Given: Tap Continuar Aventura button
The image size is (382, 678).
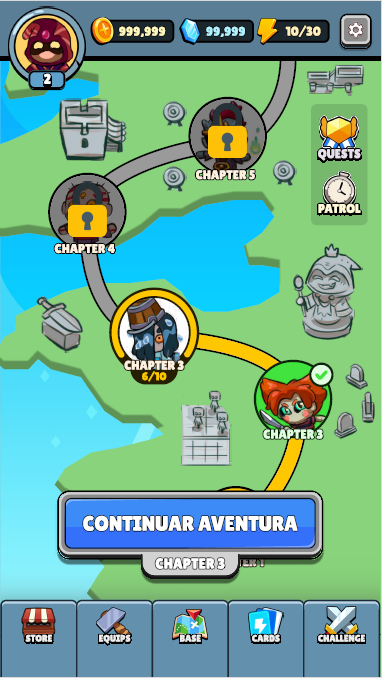Looking at the screenshot, I should [190, 524].
